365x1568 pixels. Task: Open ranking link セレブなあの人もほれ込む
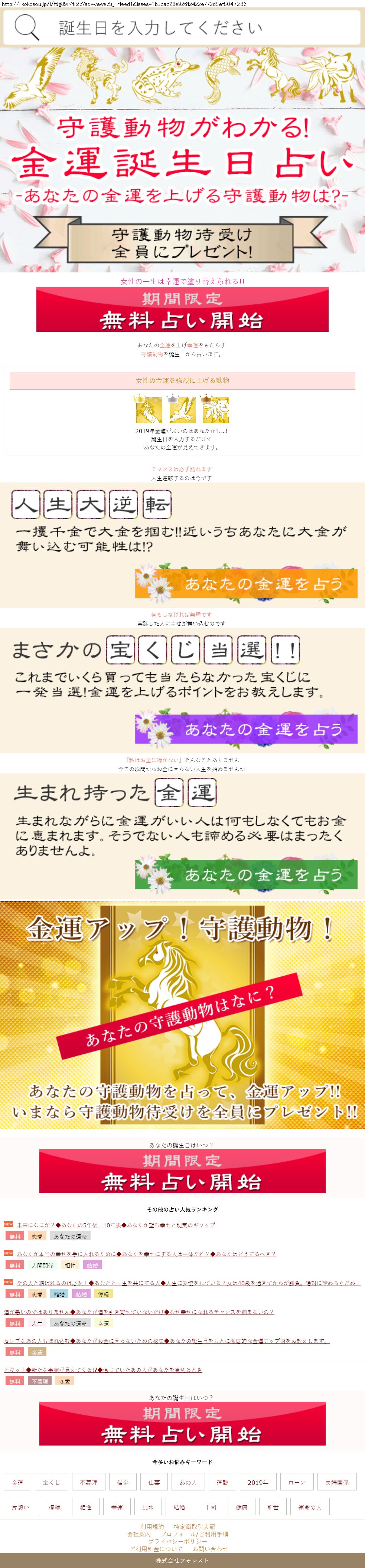(166, 1341)
